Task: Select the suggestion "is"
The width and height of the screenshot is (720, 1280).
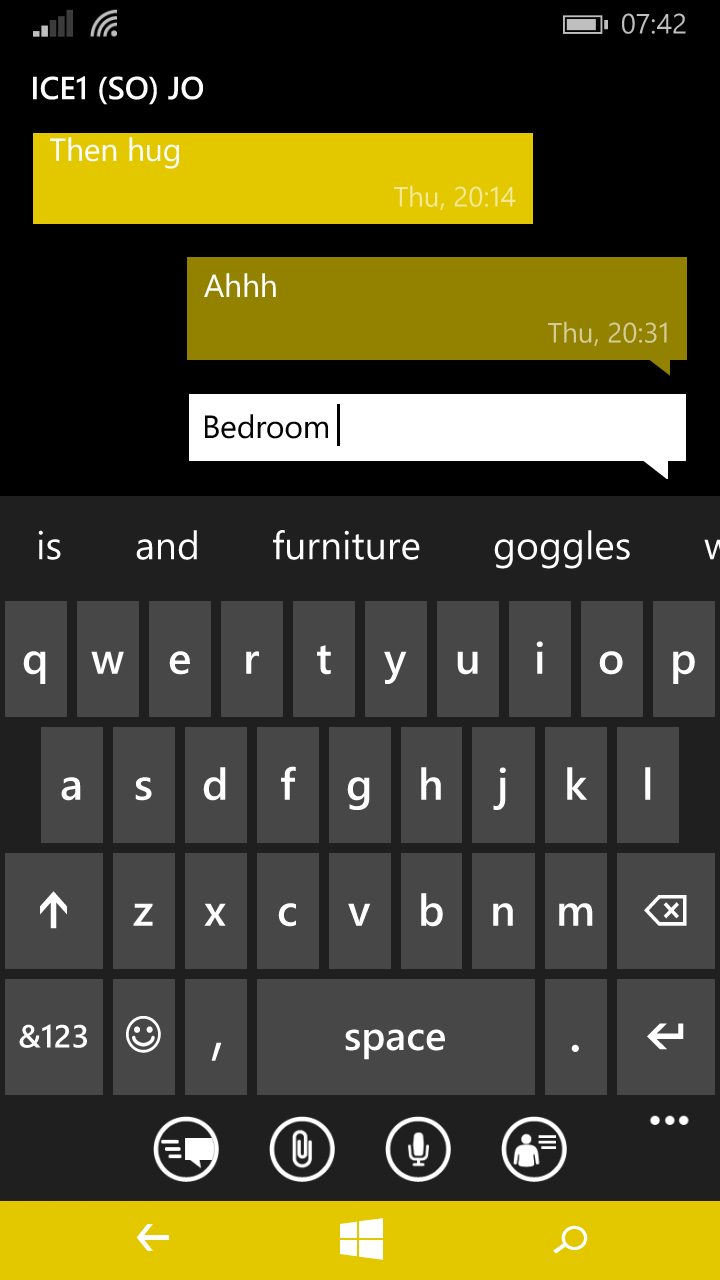Action: (x=49, y=546)
